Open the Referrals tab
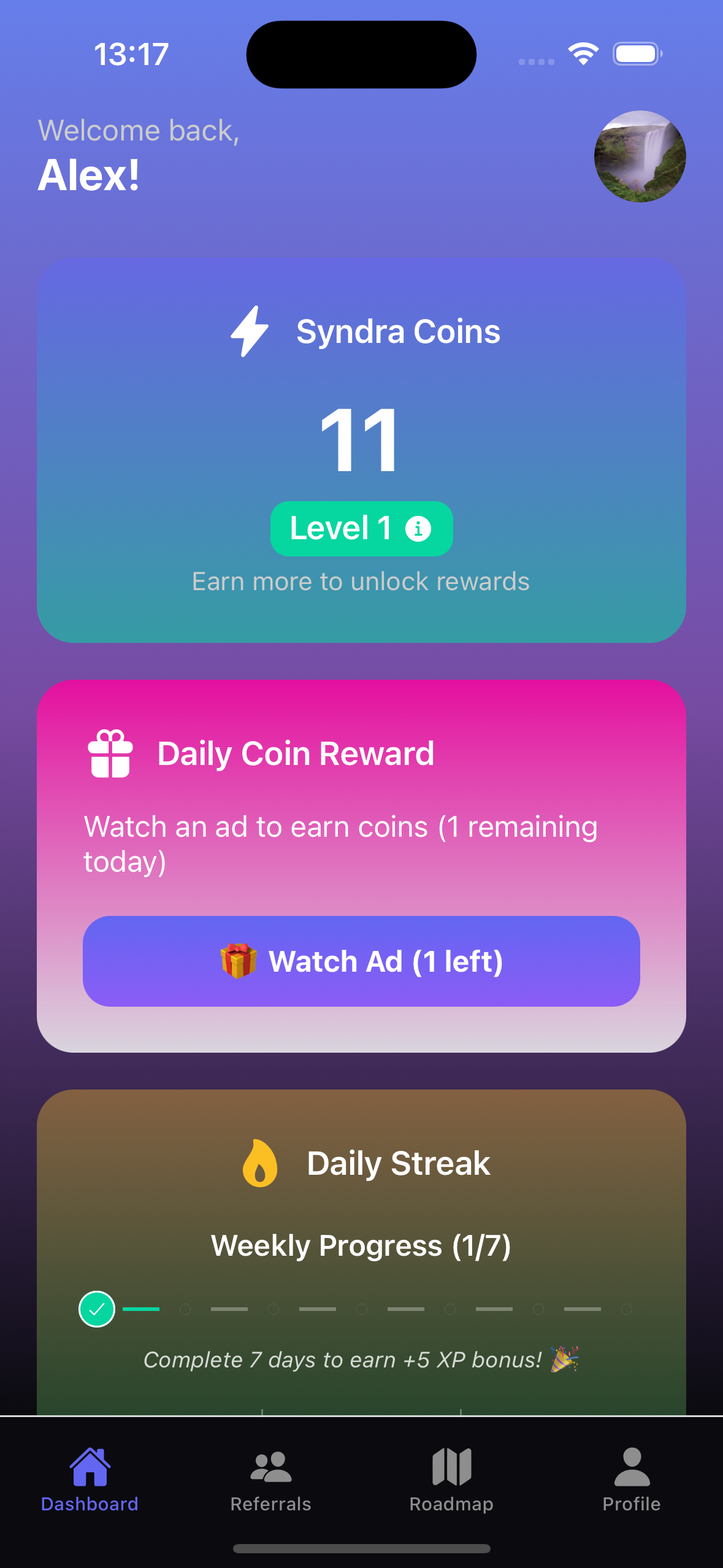This screenshot has width=723, height=1568. point(270,1480)
